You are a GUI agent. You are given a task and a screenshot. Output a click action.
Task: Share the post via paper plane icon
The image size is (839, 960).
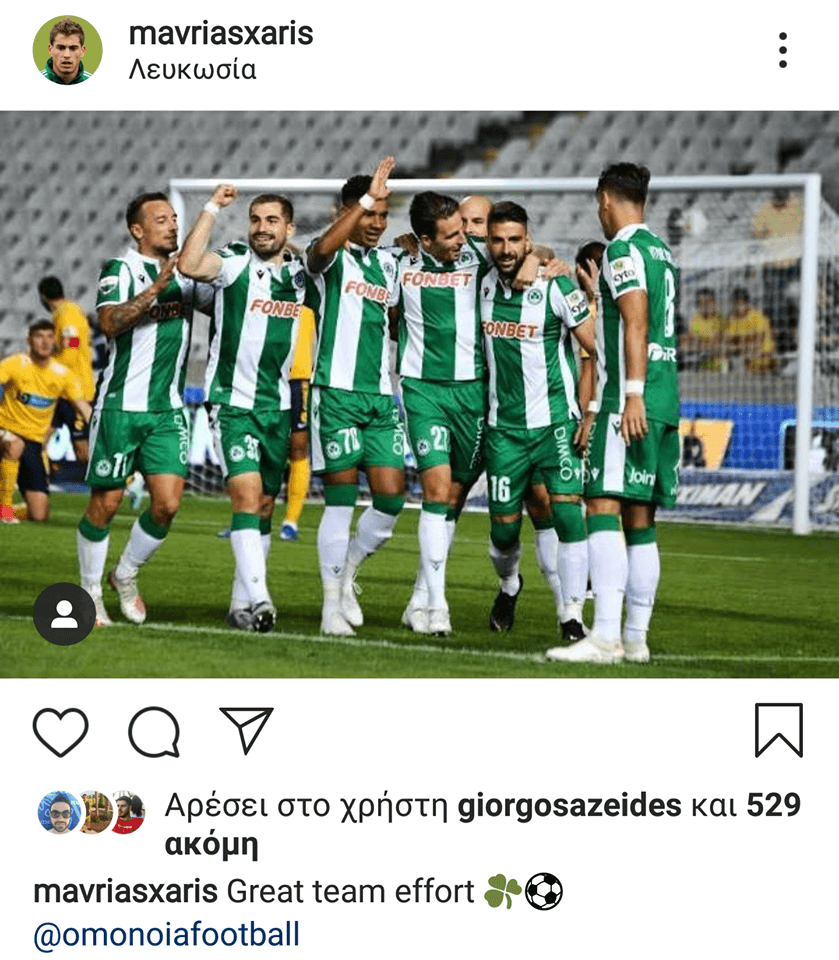(x=246, y=731)
